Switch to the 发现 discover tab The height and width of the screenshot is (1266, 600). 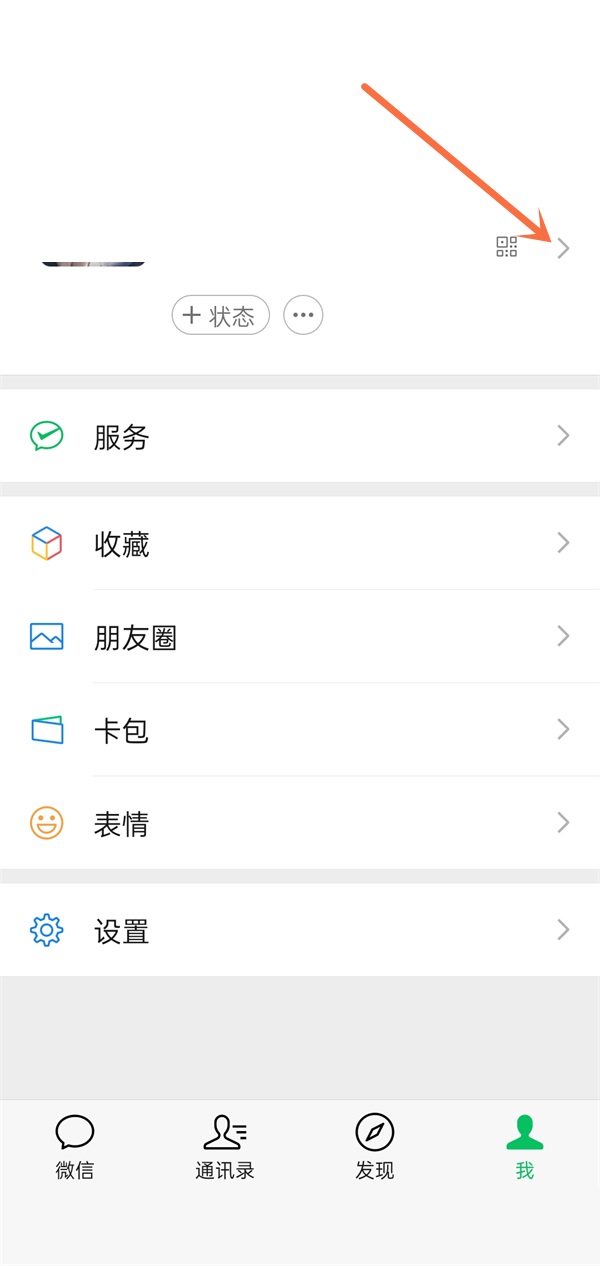click(375, 1146)
